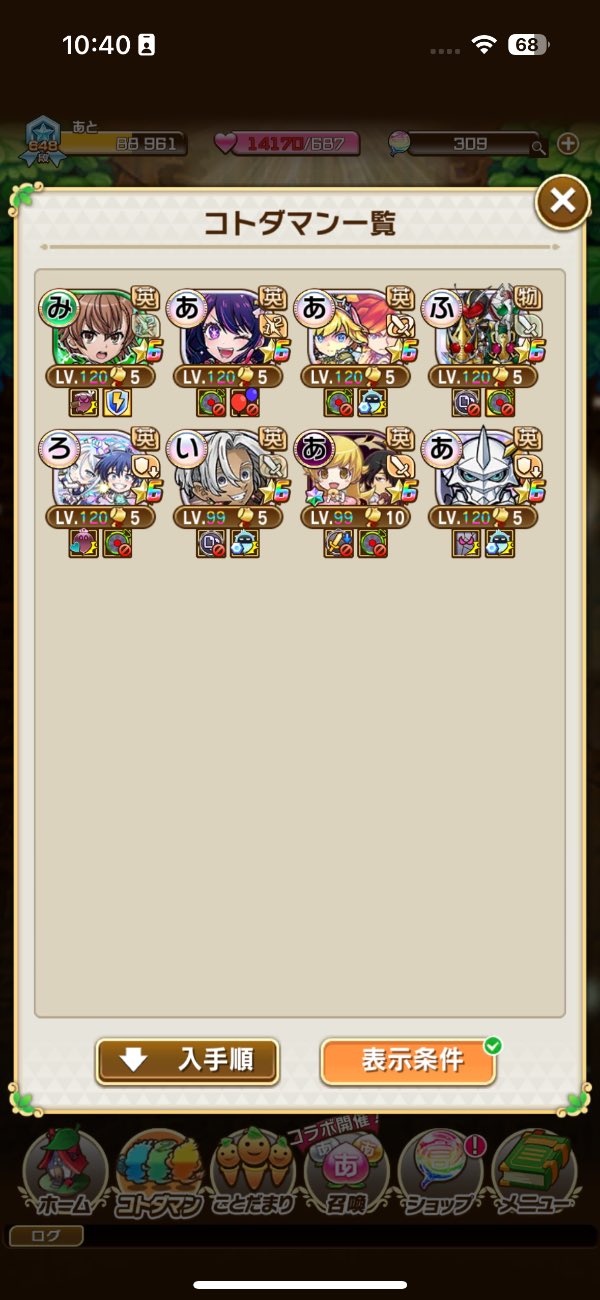Image resolution: width=600 pixels, height=1300 pixels.
Task: Switch to the コトダマン tab
Action: pyautogui.click(x=157, y=1171)
